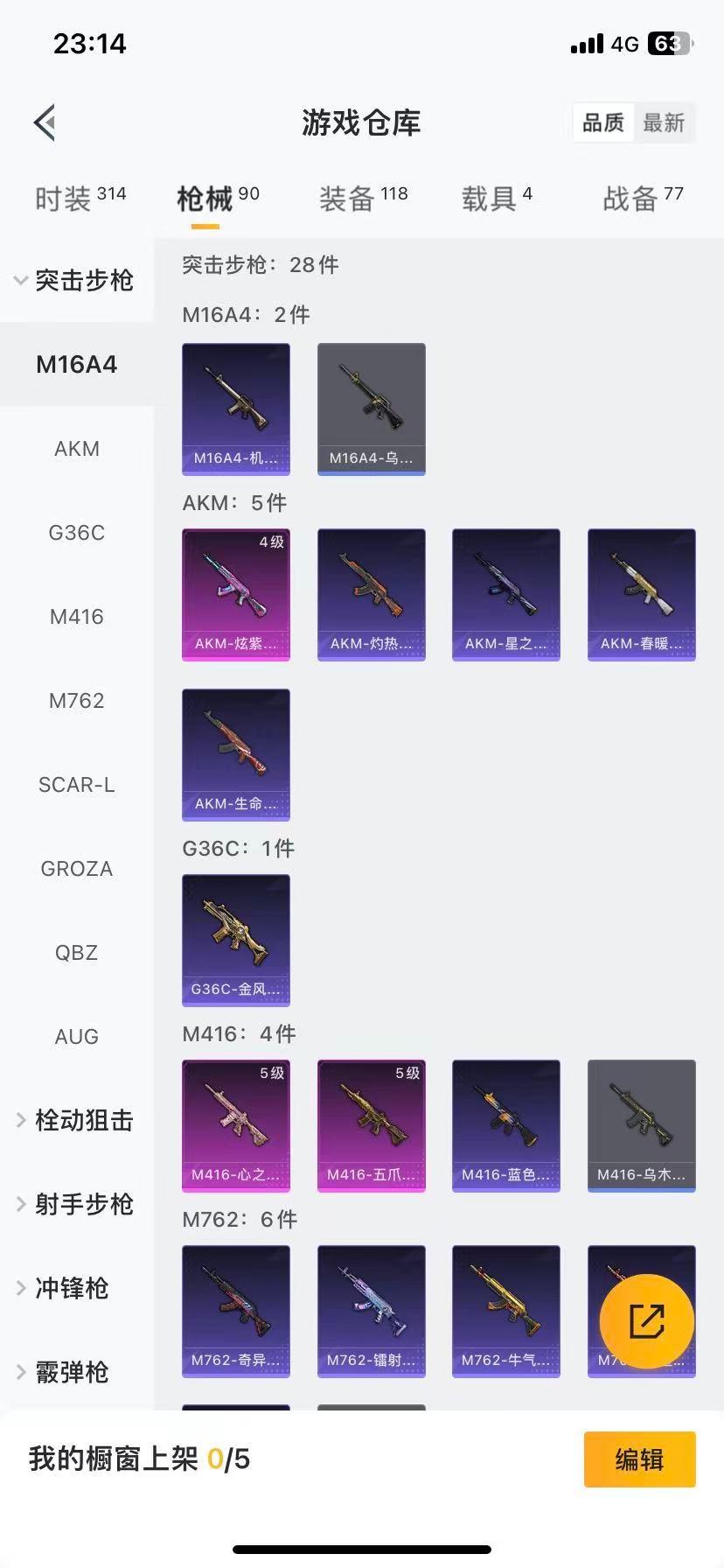Tap the orange share floating button
Viewport: 724px width, 1568px height.
pos(647,1321)
